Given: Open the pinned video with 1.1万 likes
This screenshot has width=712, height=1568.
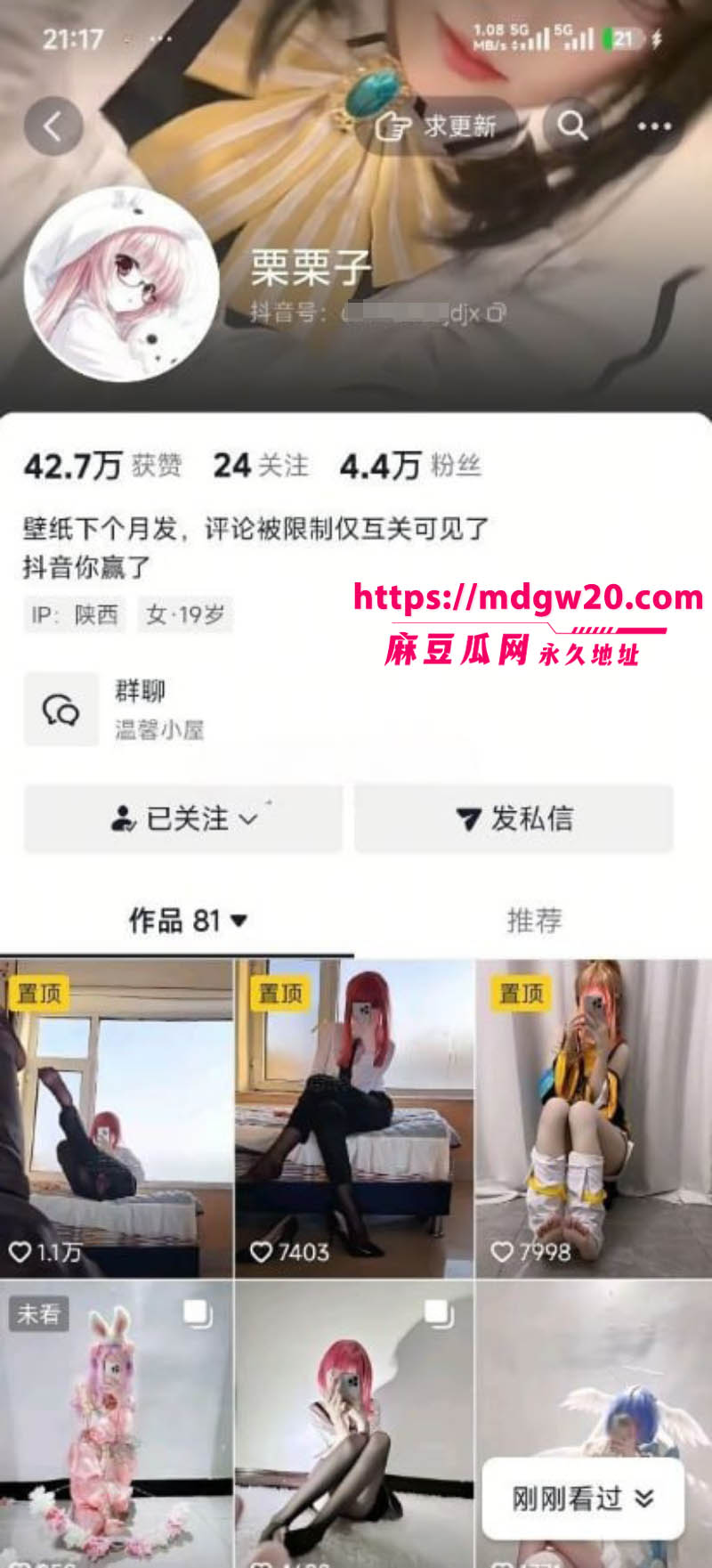Looking at the screenshot, I should pos(116,1118).
